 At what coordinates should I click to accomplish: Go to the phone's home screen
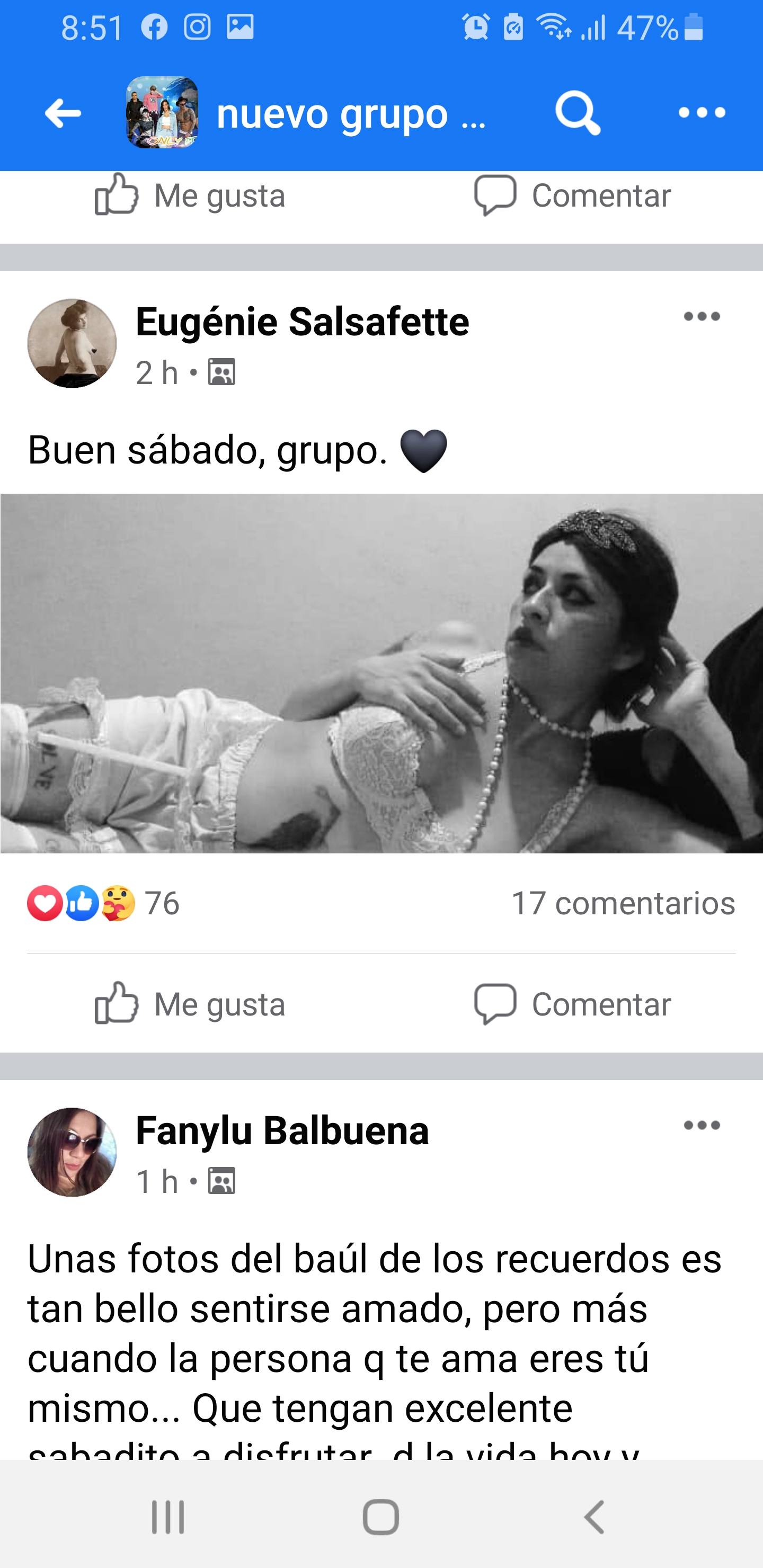(381, 1516)
